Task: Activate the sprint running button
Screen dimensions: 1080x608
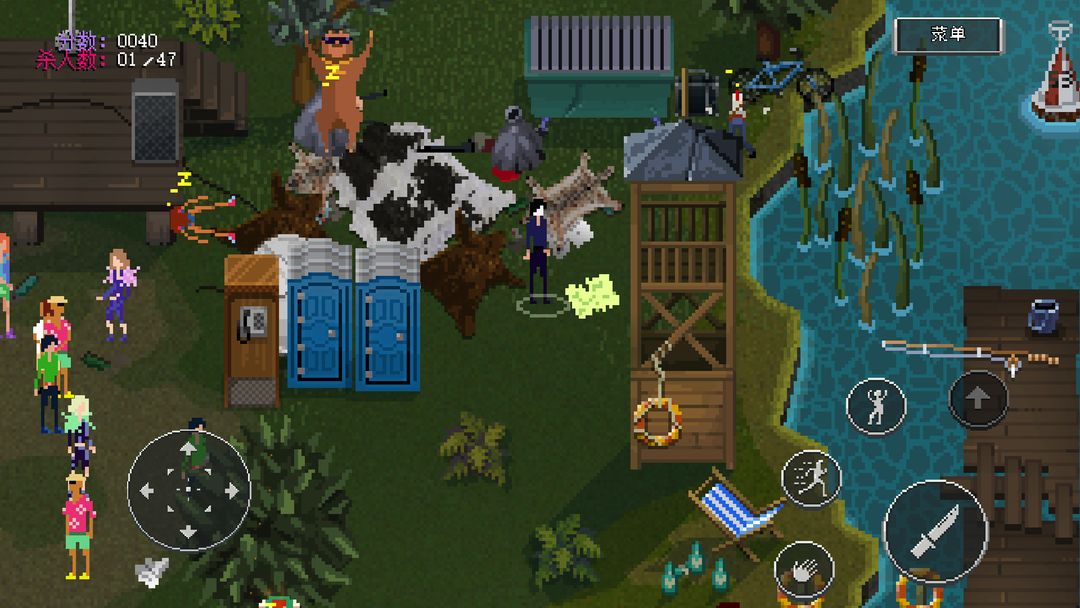Action: [811, 478]
